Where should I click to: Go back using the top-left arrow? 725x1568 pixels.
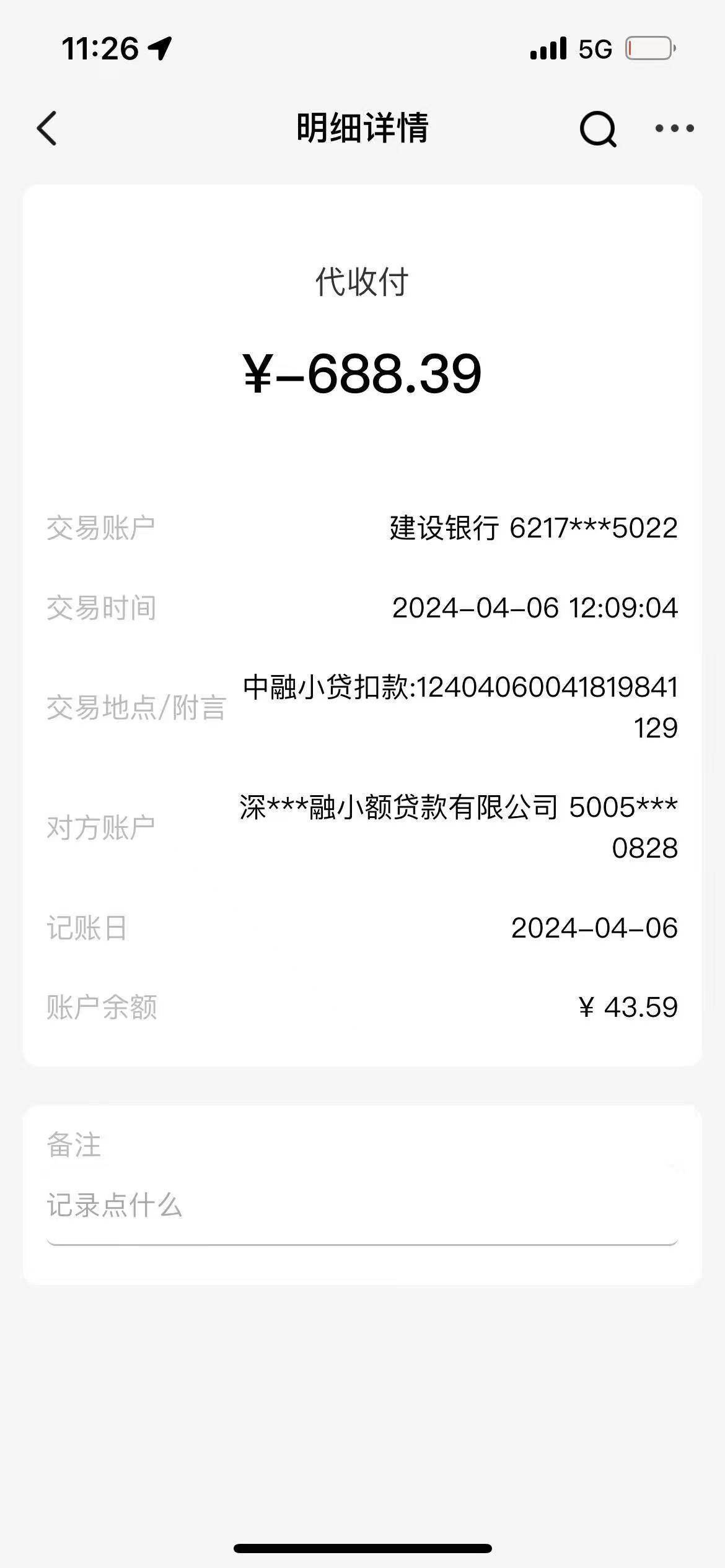[47, 128]
